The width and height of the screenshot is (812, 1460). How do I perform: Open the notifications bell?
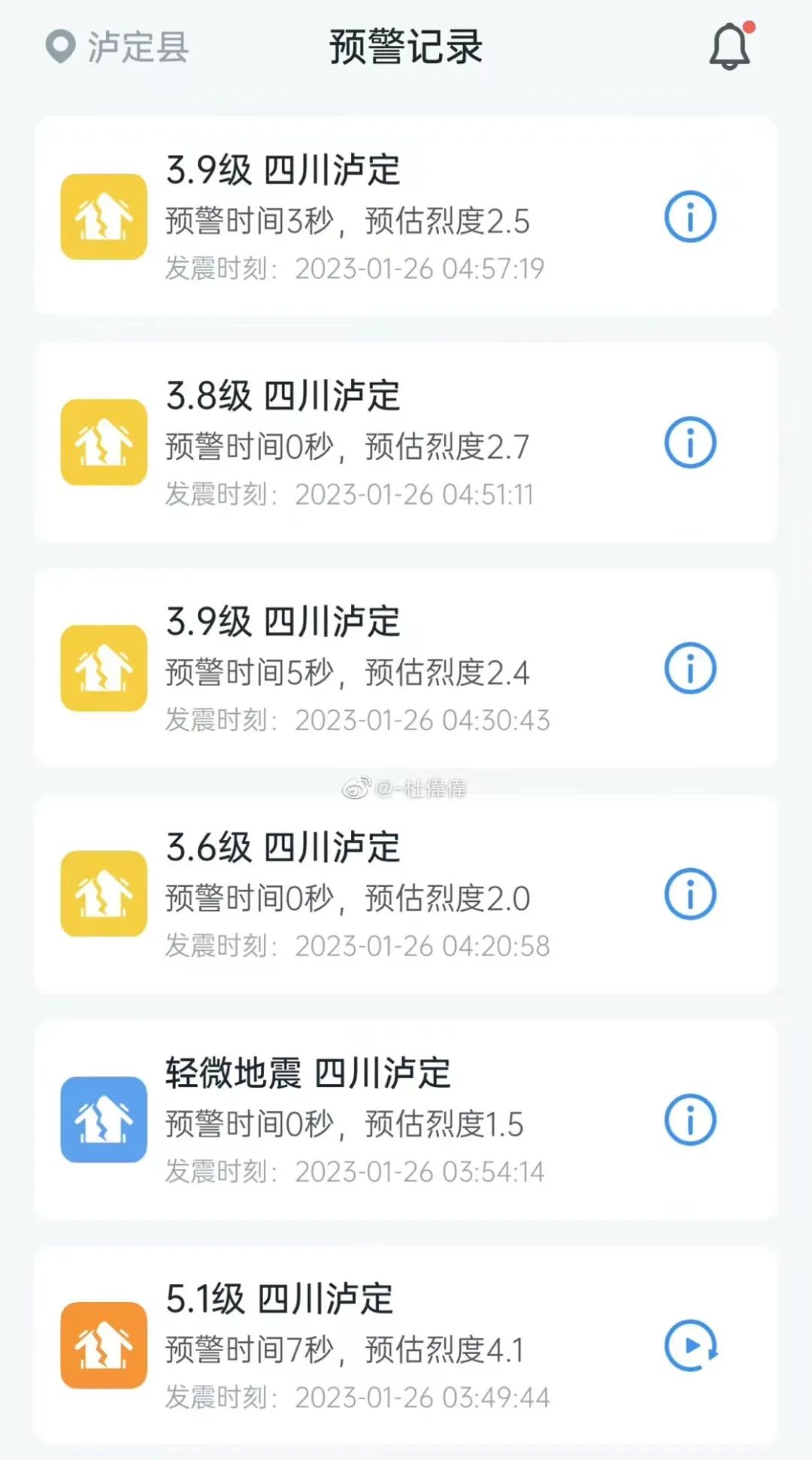pos(729,47)
